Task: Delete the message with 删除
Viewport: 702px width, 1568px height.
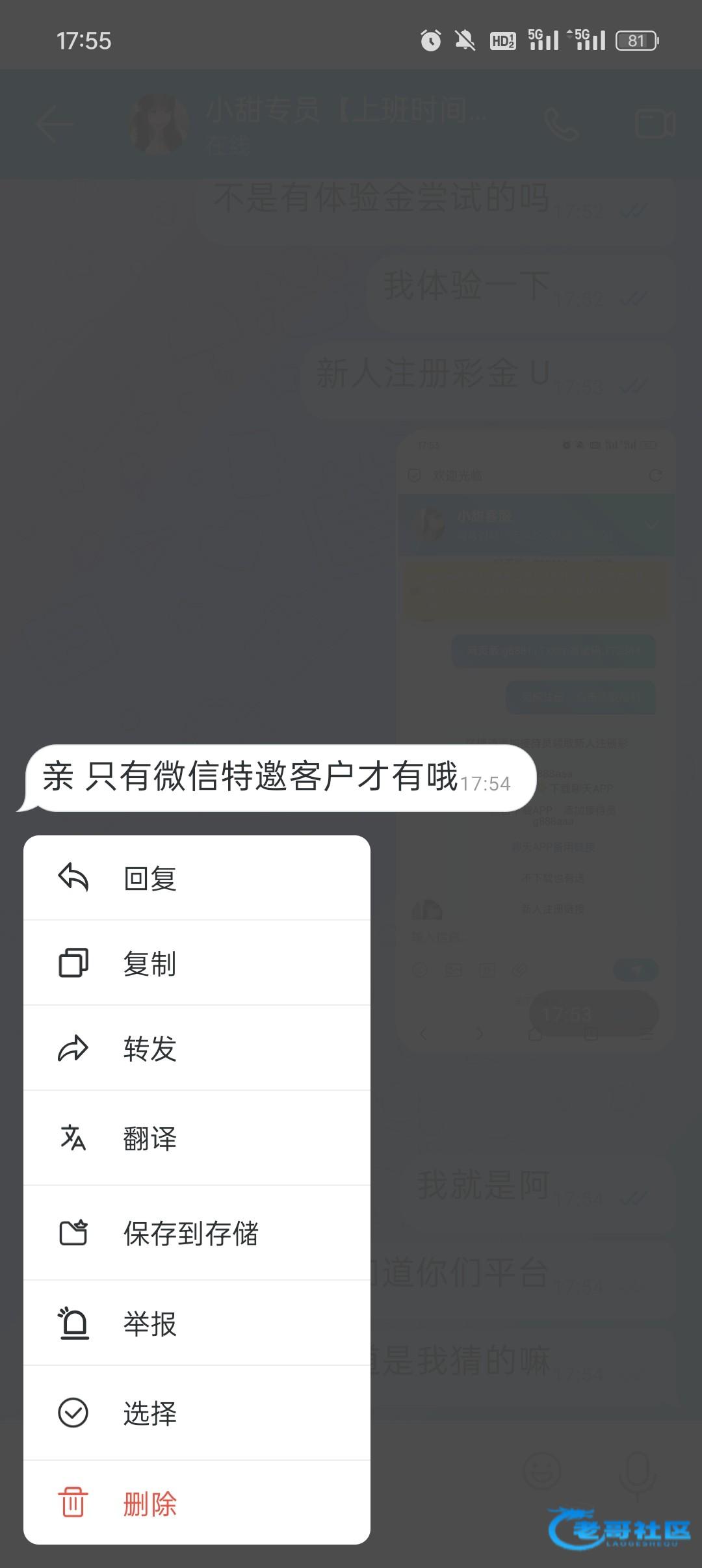Action: point(149,1503)
